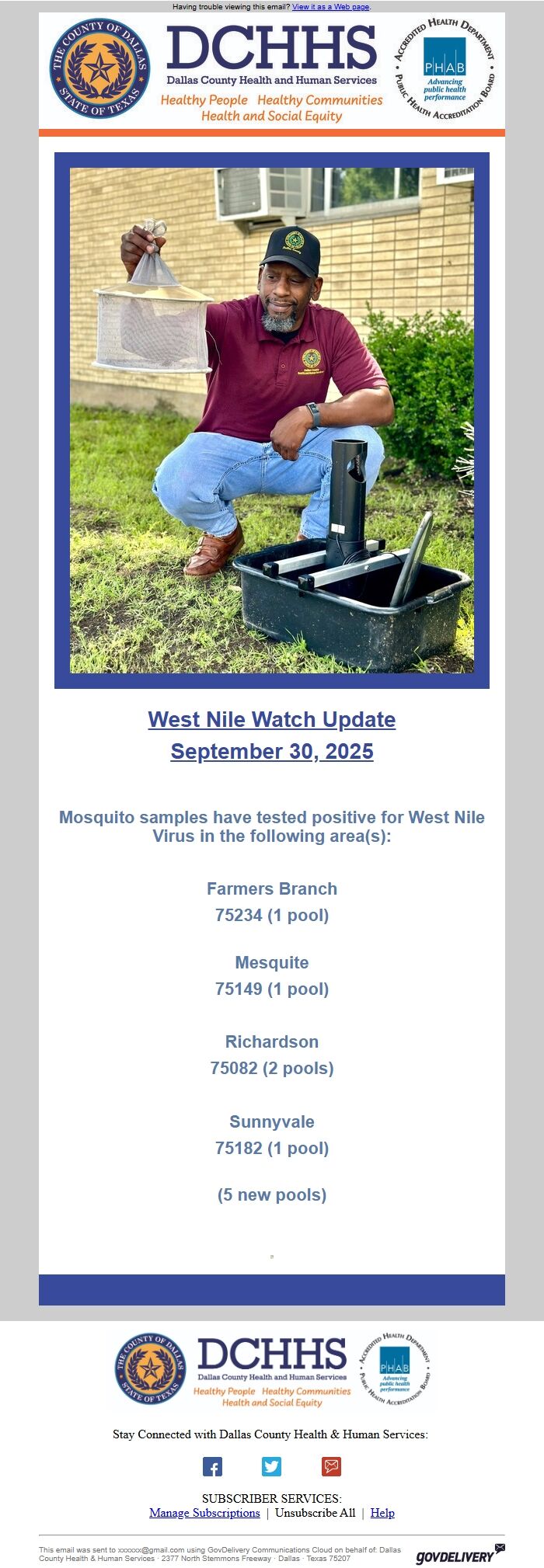Viewport: 544px width, 1568px height.
Task: Visit the DCHHS Facebook page
Action: click(x=212, y=1466)
